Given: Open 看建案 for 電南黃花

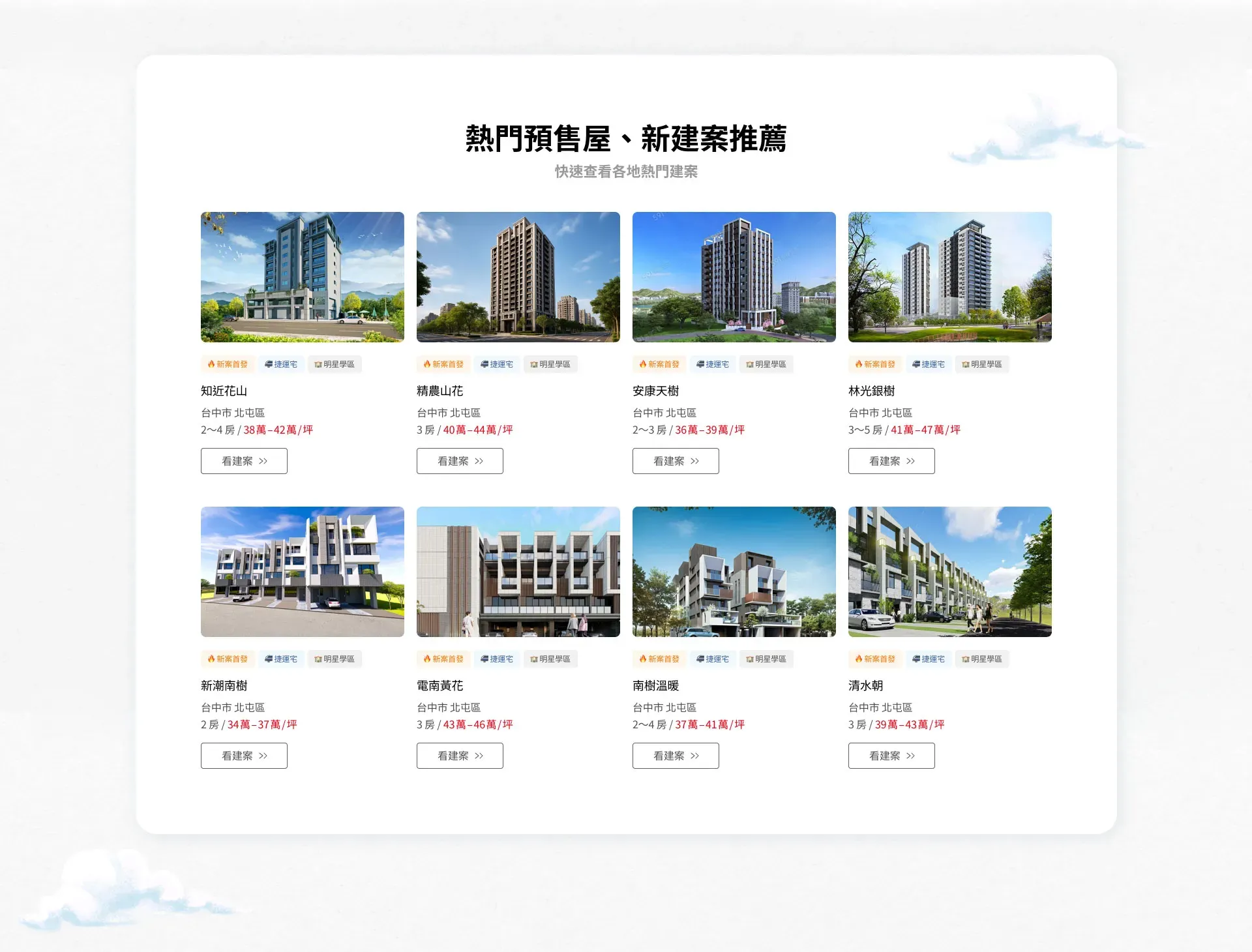Looking at the screenshot, I should tap(460, 756).
